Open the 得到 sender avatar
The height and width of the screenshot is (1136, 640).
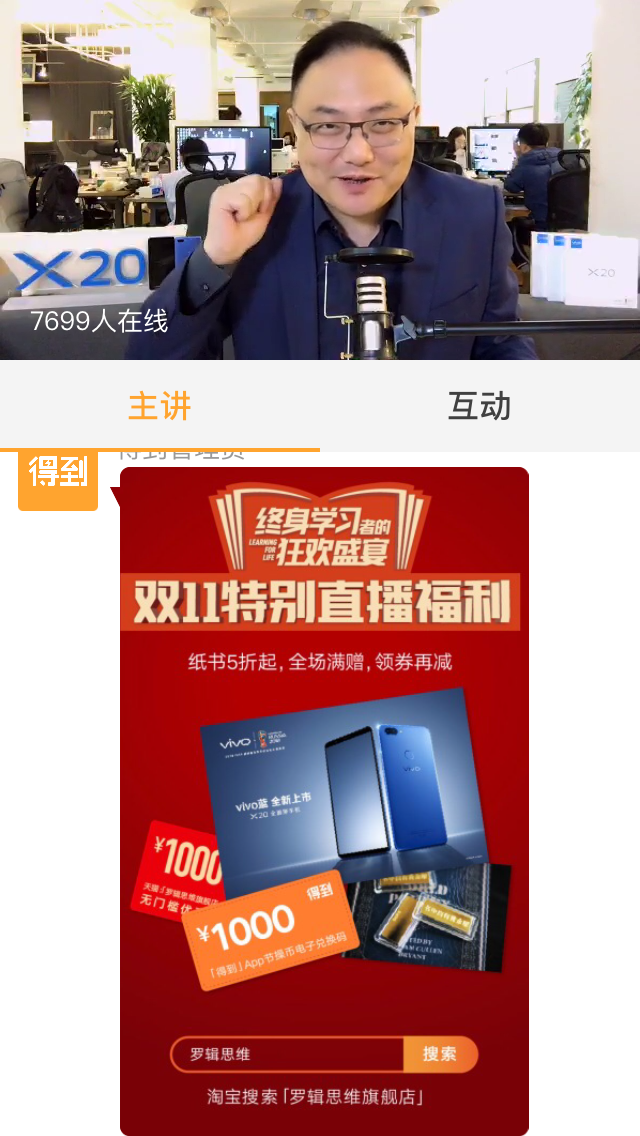point(58,474)
